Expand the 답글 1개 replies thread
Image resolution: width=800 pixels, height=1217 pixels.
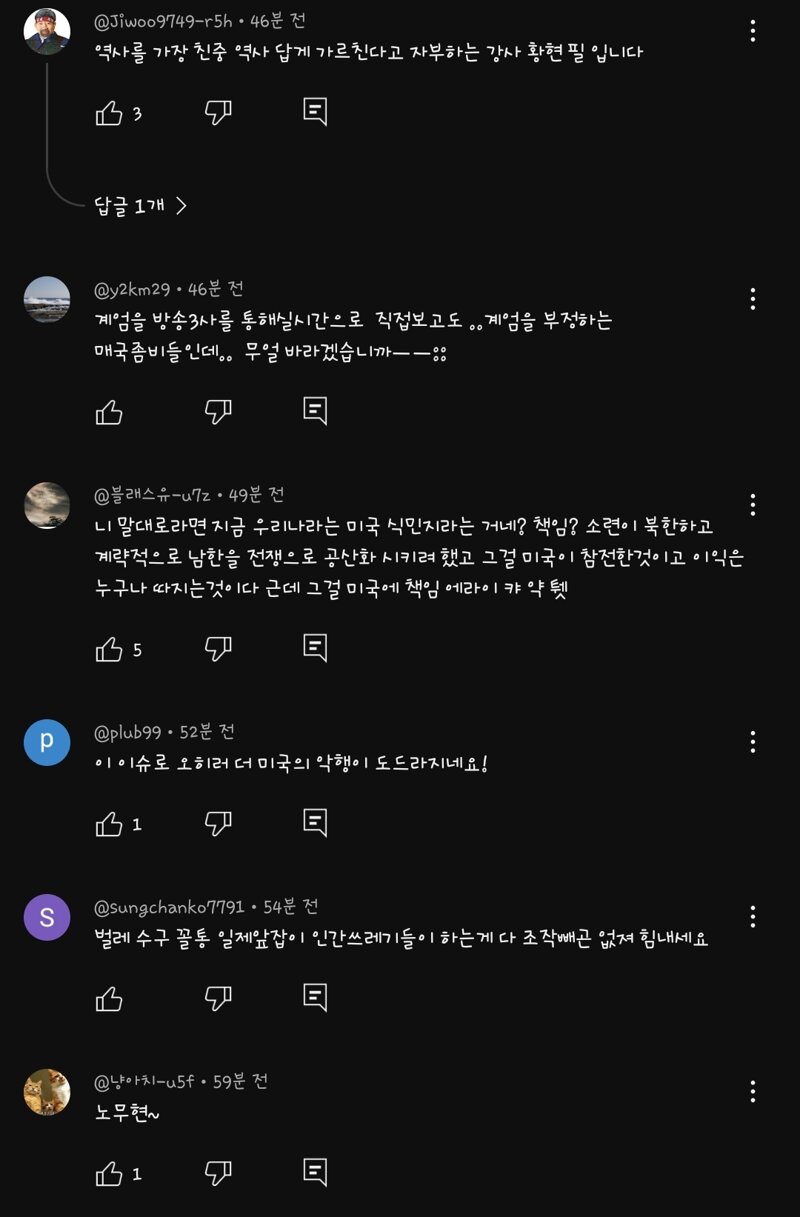click(140, 206)
